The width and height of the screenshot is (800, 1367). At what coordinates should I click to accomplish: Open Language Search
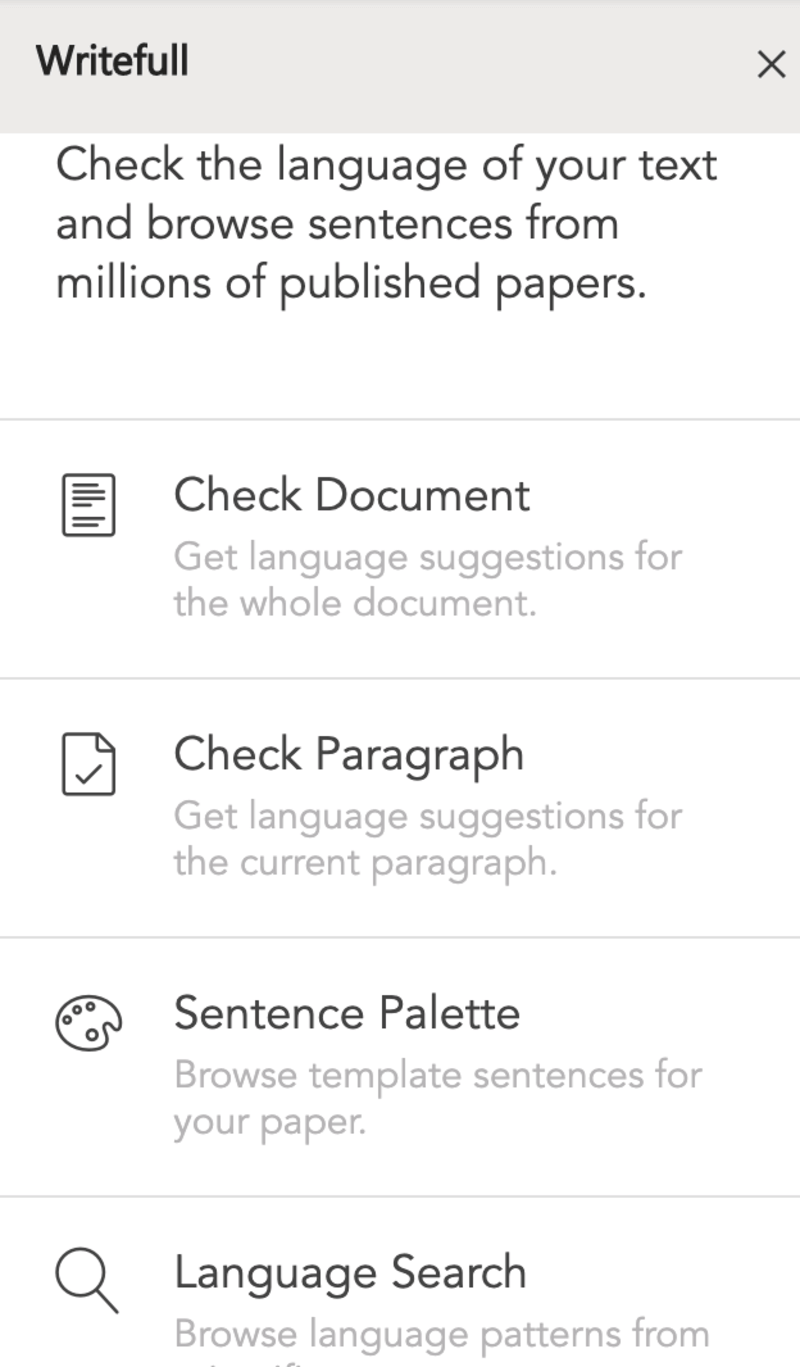pyautogui.click(x=349, y=1273)
